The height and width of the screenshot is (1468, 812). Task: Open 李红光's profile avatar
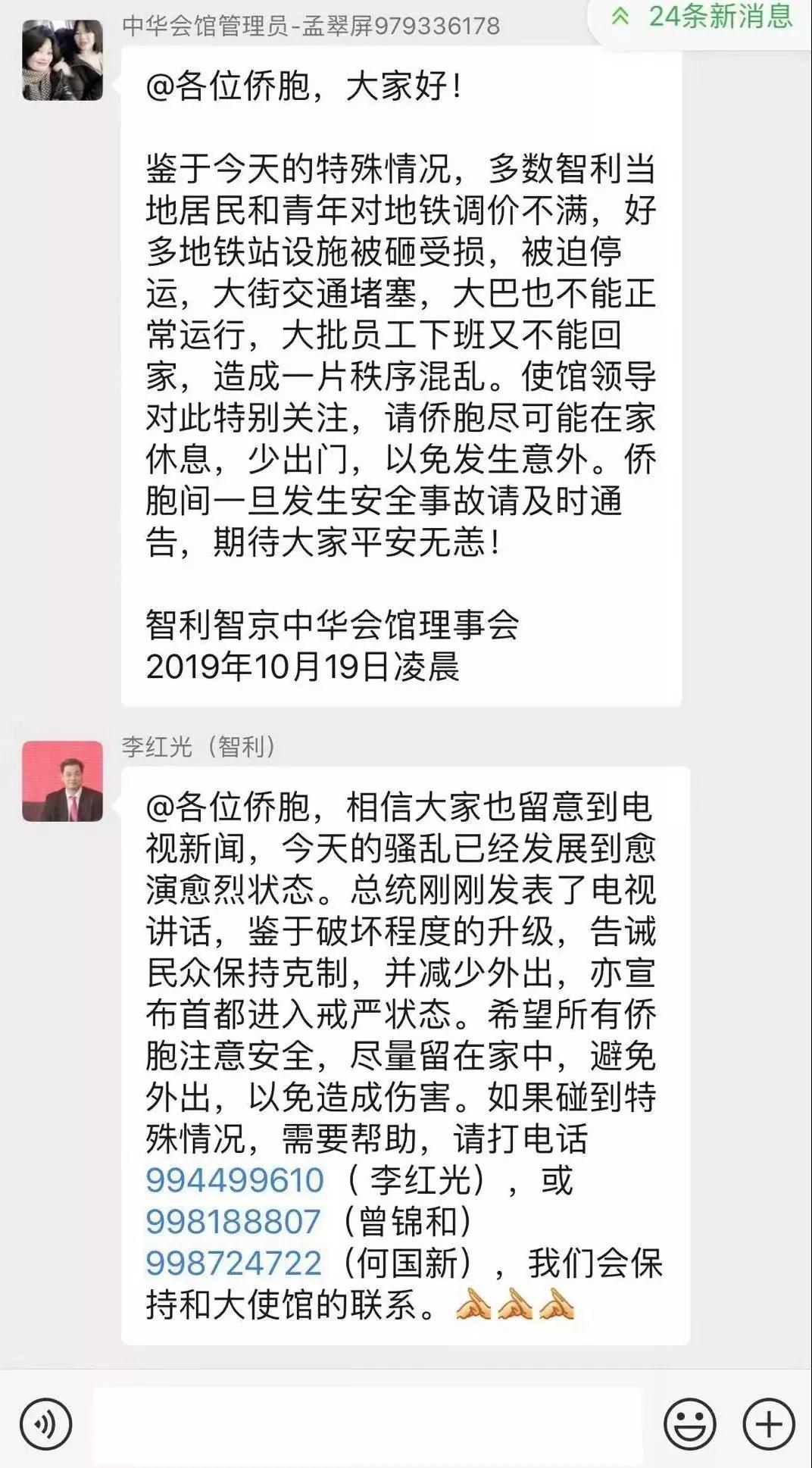tap(62, 782)
